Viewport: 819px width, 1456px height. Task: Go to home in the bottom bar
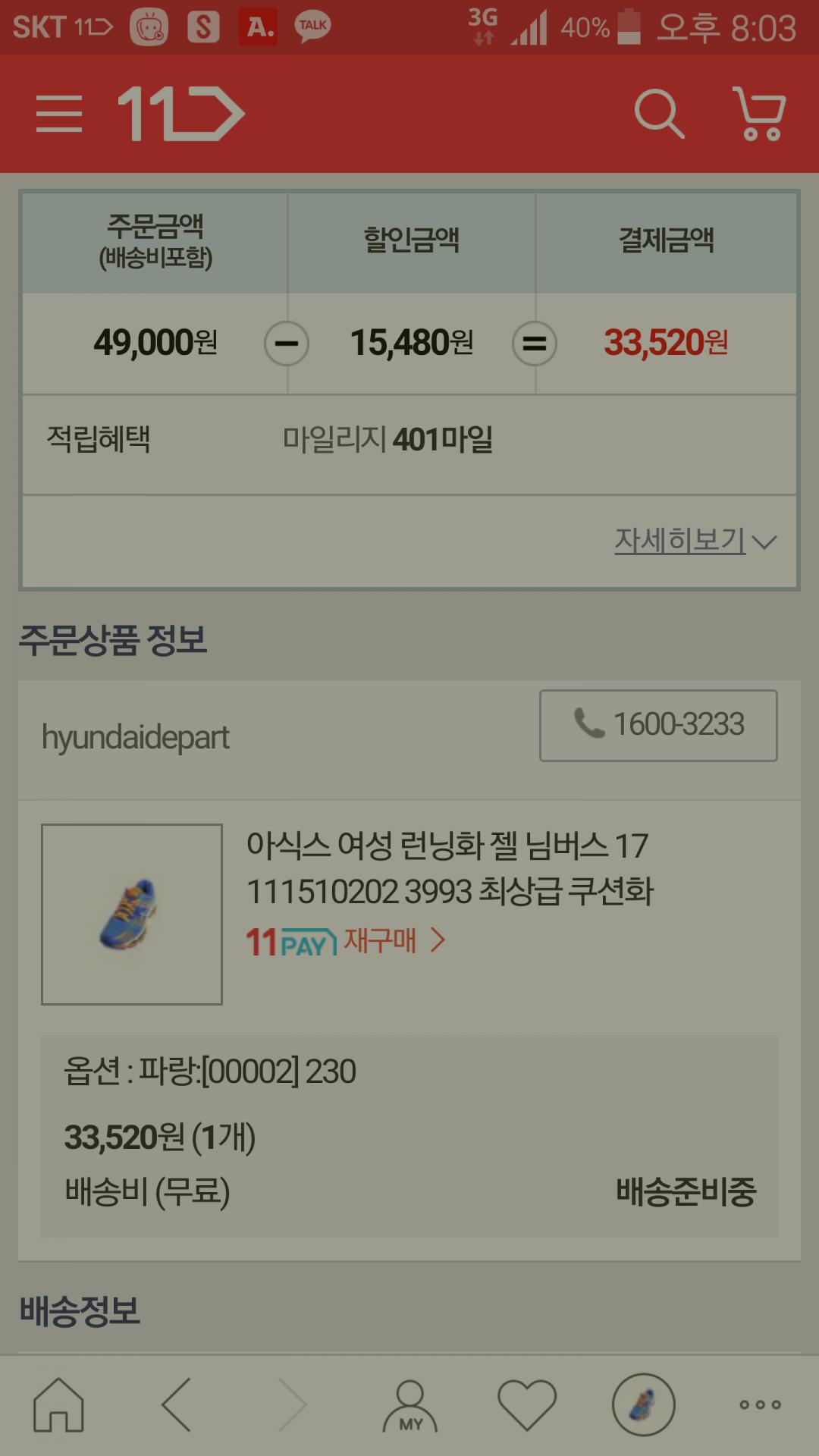point(58,1404)
